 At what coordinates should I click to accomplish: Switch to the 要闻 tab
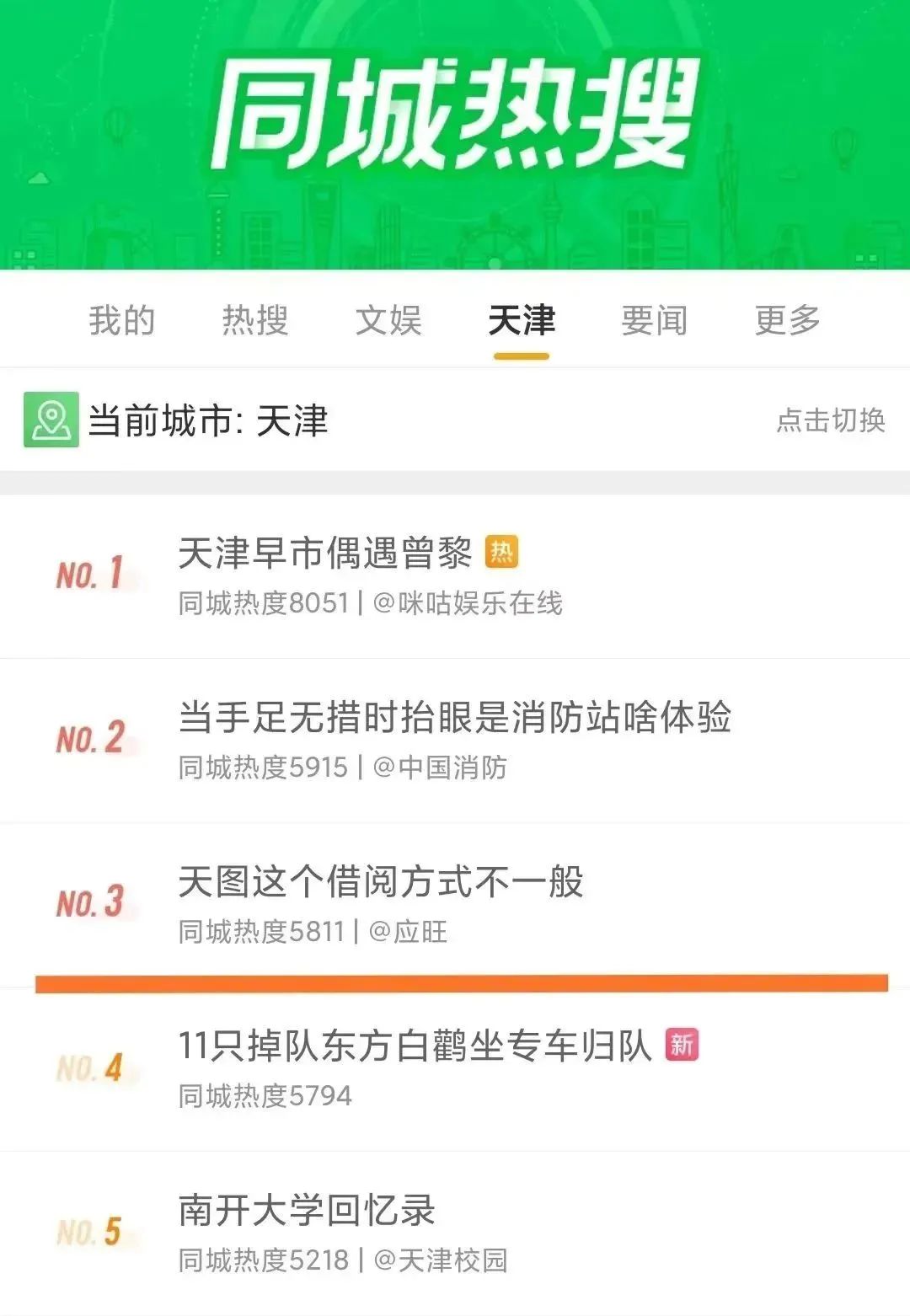tap(655, 320)
